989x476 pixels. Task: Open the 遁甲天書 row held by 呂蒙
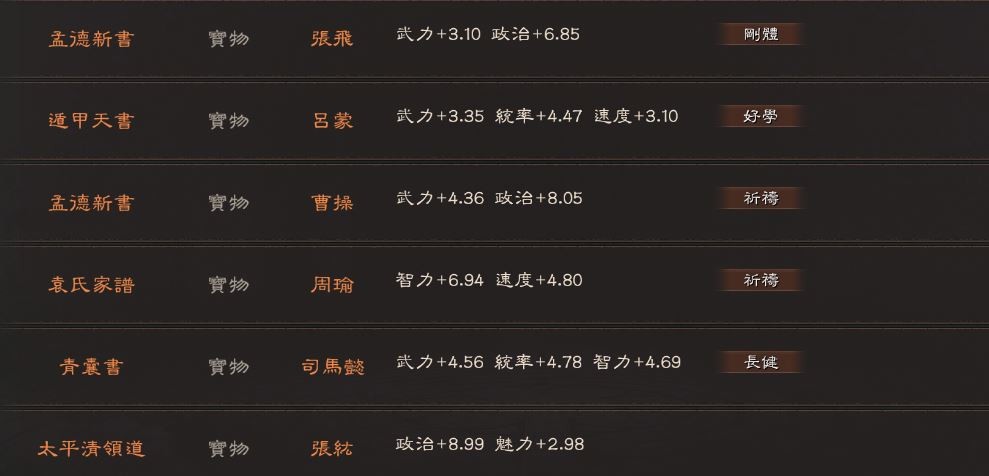[x=91, y=121]
